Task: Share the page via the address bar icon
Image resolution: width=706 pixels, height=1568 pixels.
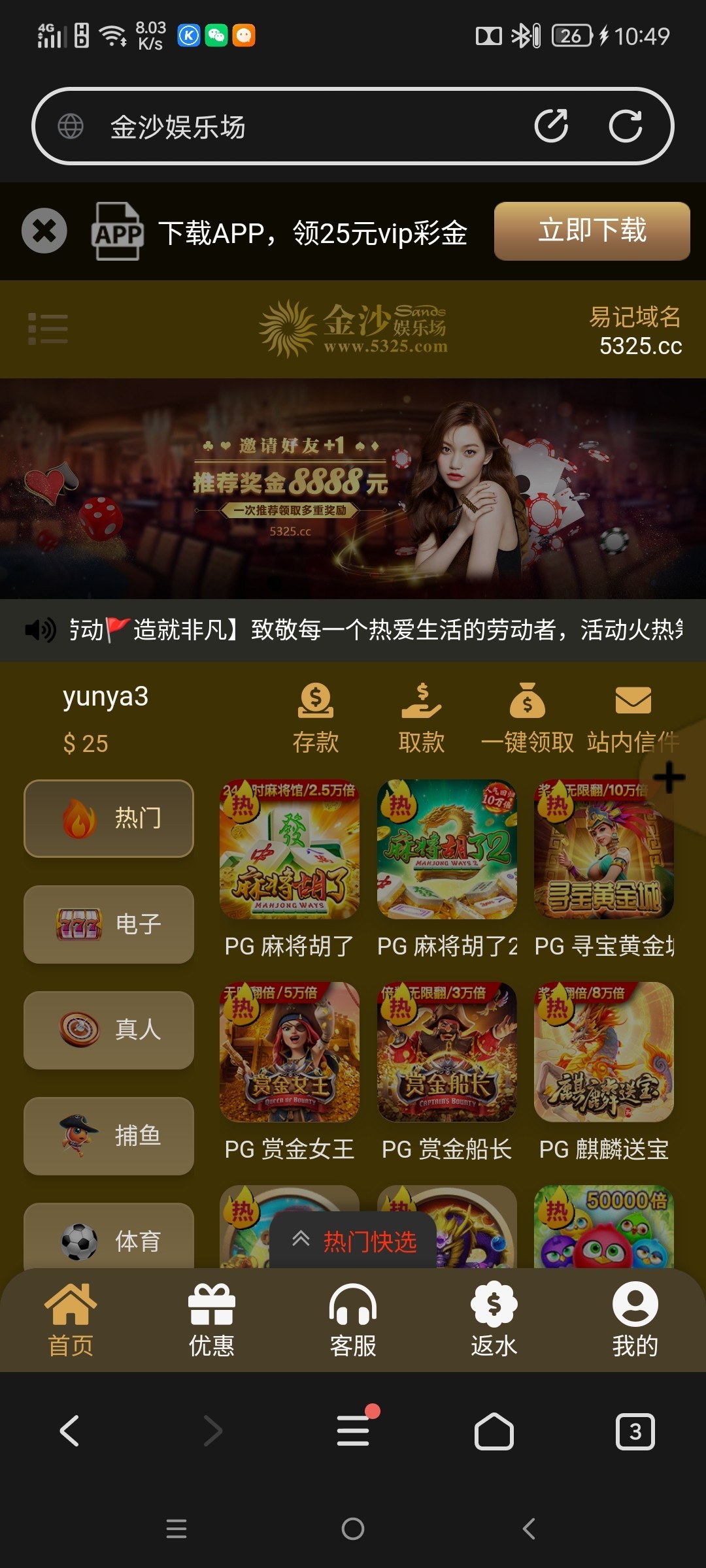Action: [x=551, y=126]
